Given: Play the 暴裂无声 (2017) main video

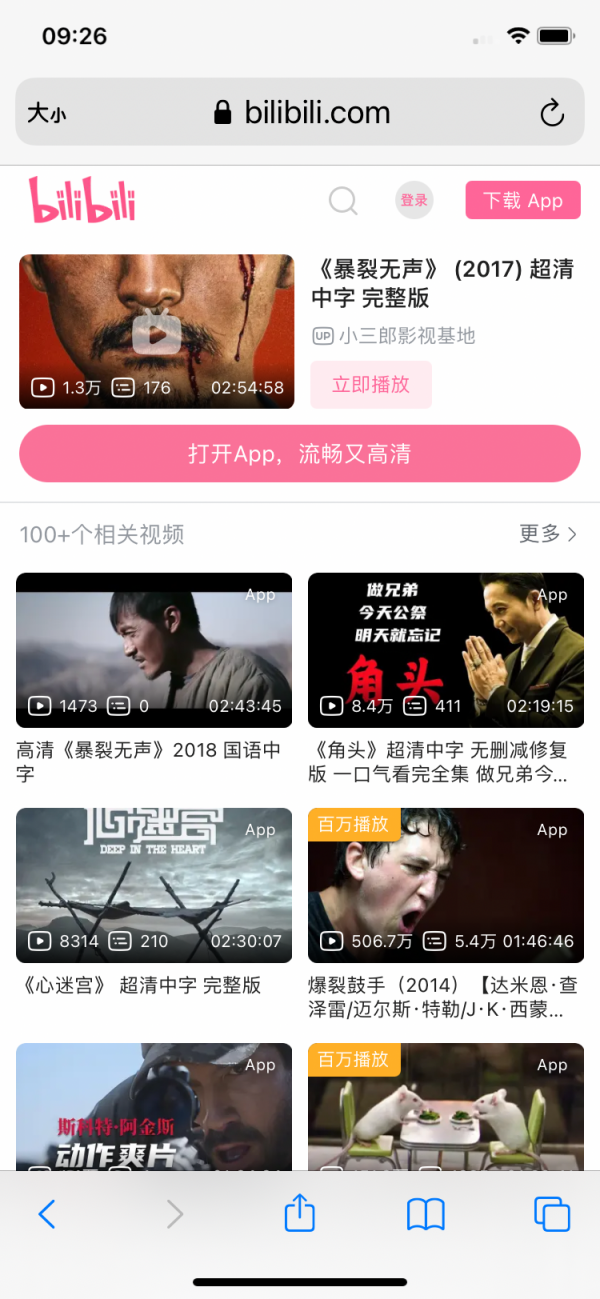Looking at the screenshot, I should click(x=156, y=332).
